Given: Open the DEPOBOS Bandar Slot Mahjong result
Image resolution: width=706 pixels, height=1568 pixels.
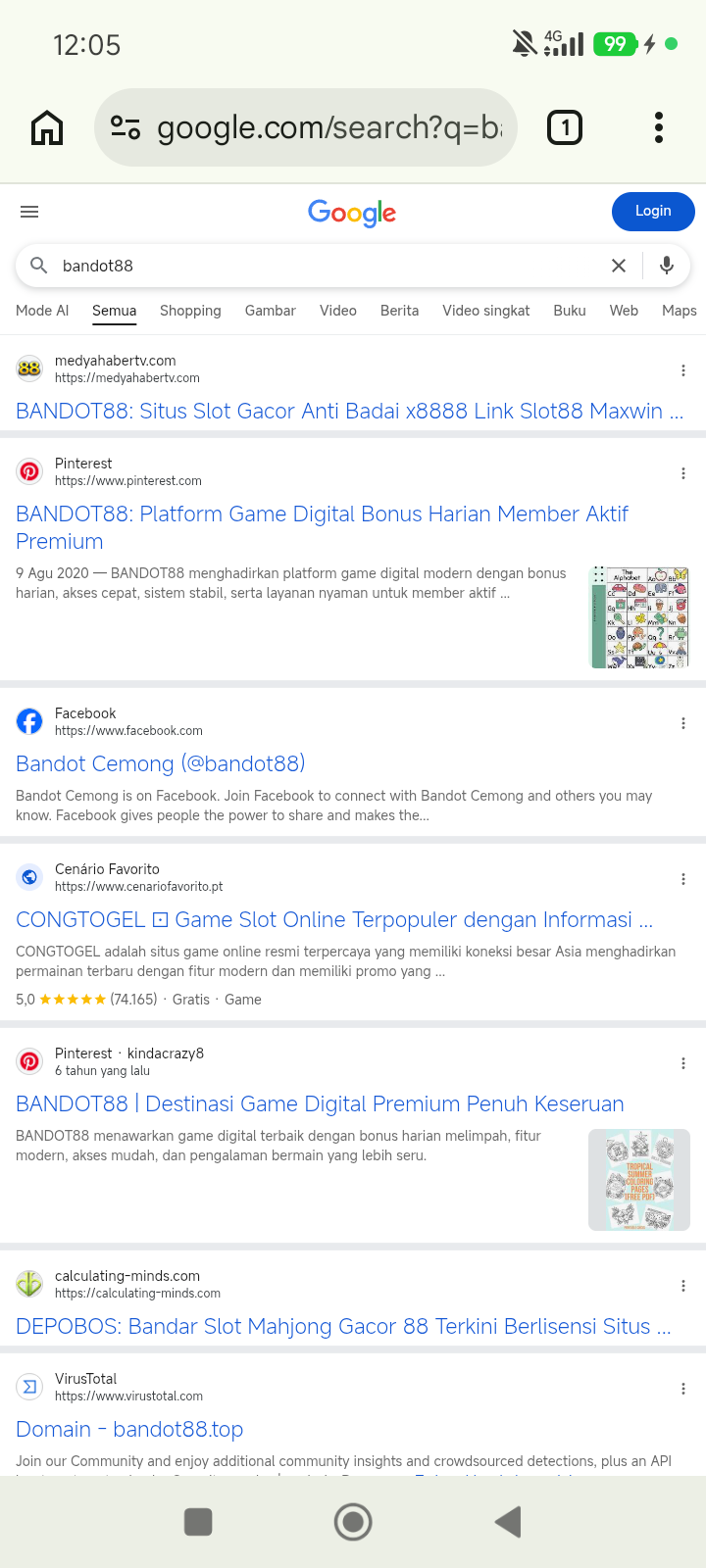Looking at the screenshot, I should pyautogui.click(x=343, y=1326).
